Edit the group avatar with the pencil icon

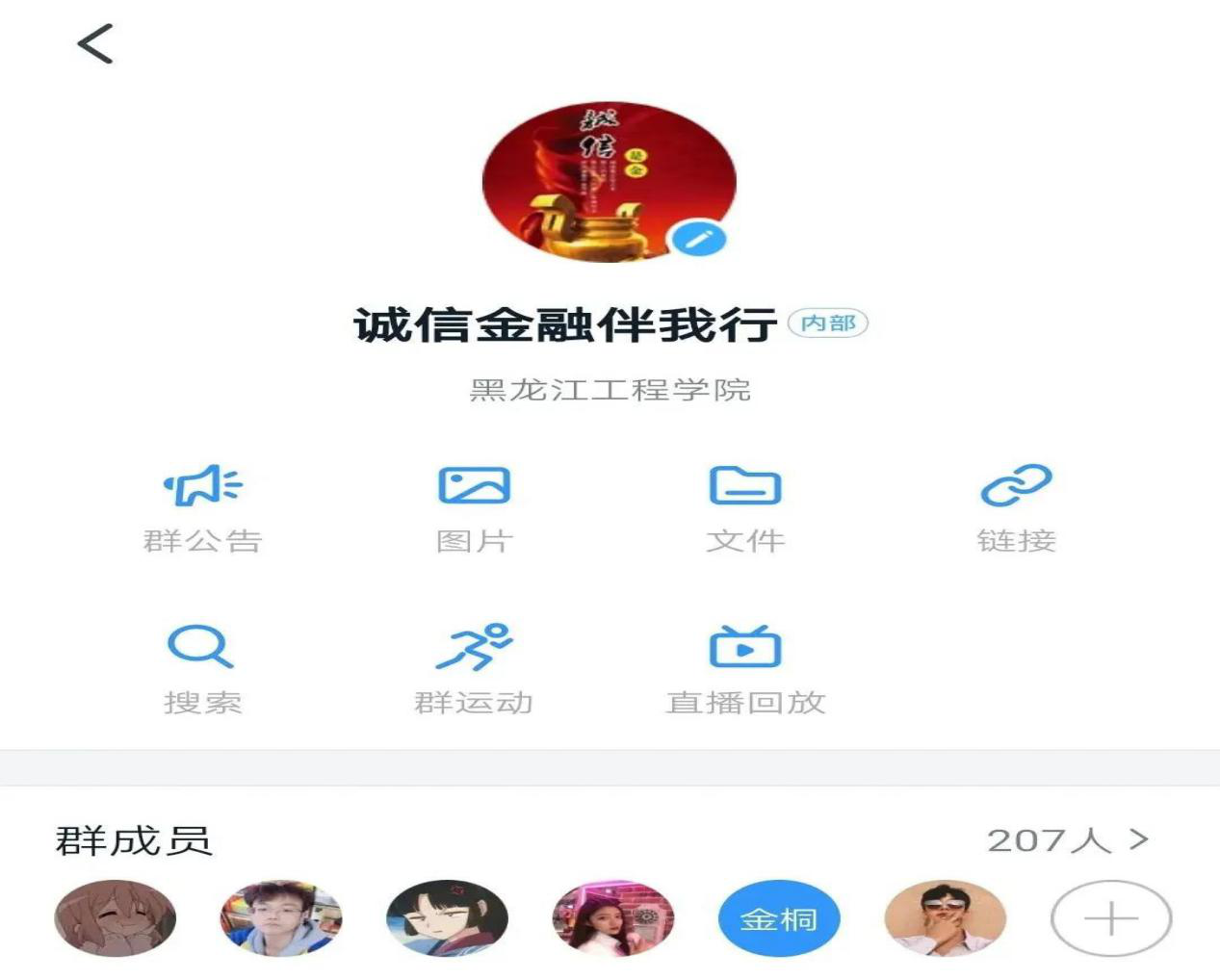click(x=697, y=238)
